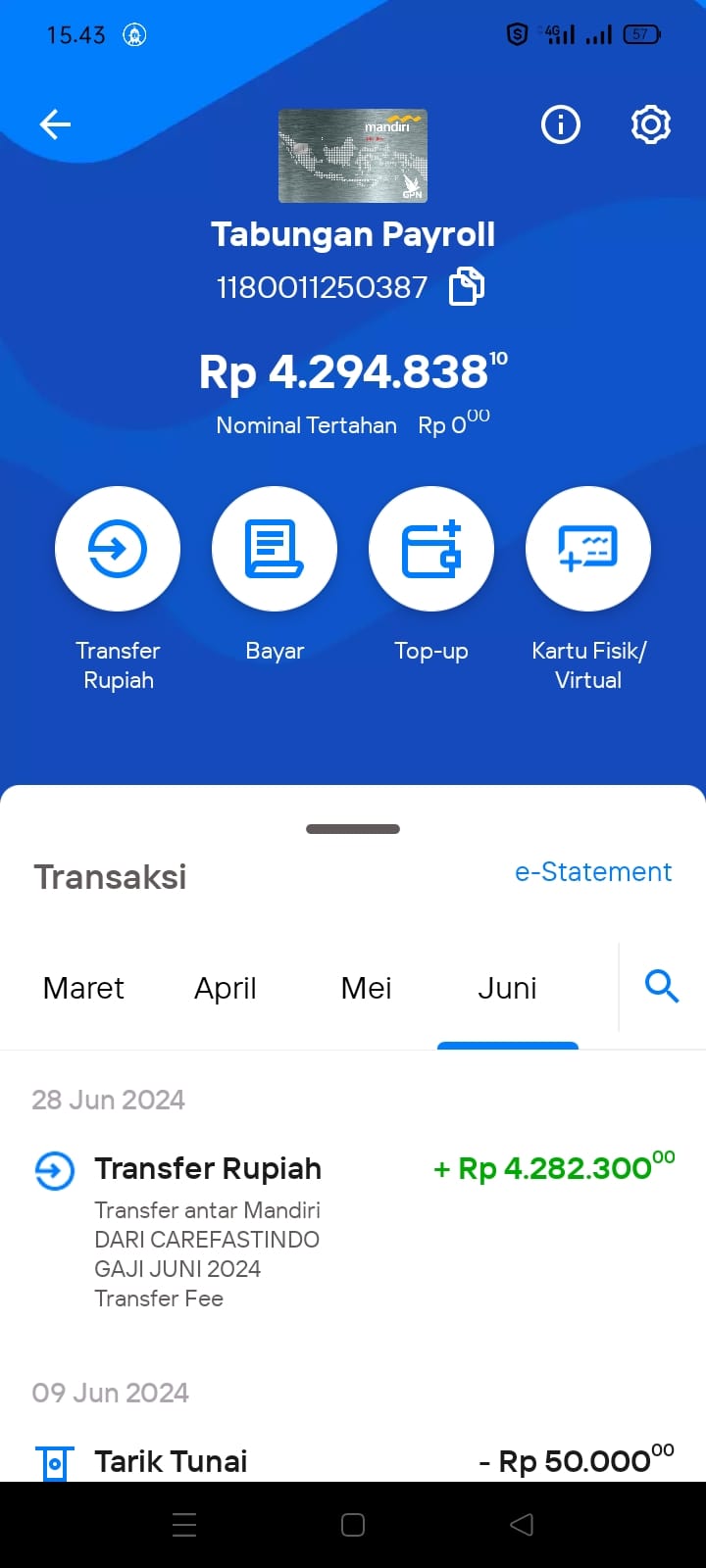
Task: Open the account info icon
Action: click(x=561, y=124)
